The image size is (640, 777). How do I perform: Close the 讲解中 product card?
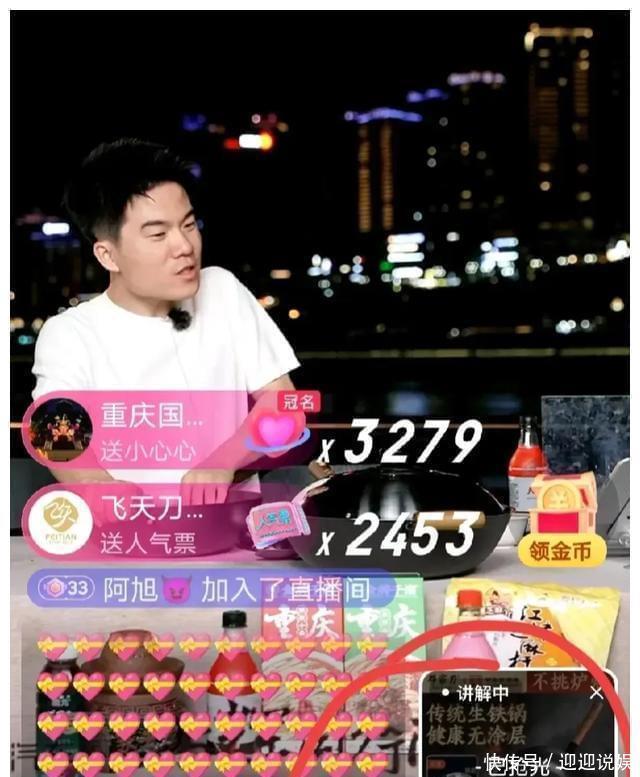(x=597, y=692)
